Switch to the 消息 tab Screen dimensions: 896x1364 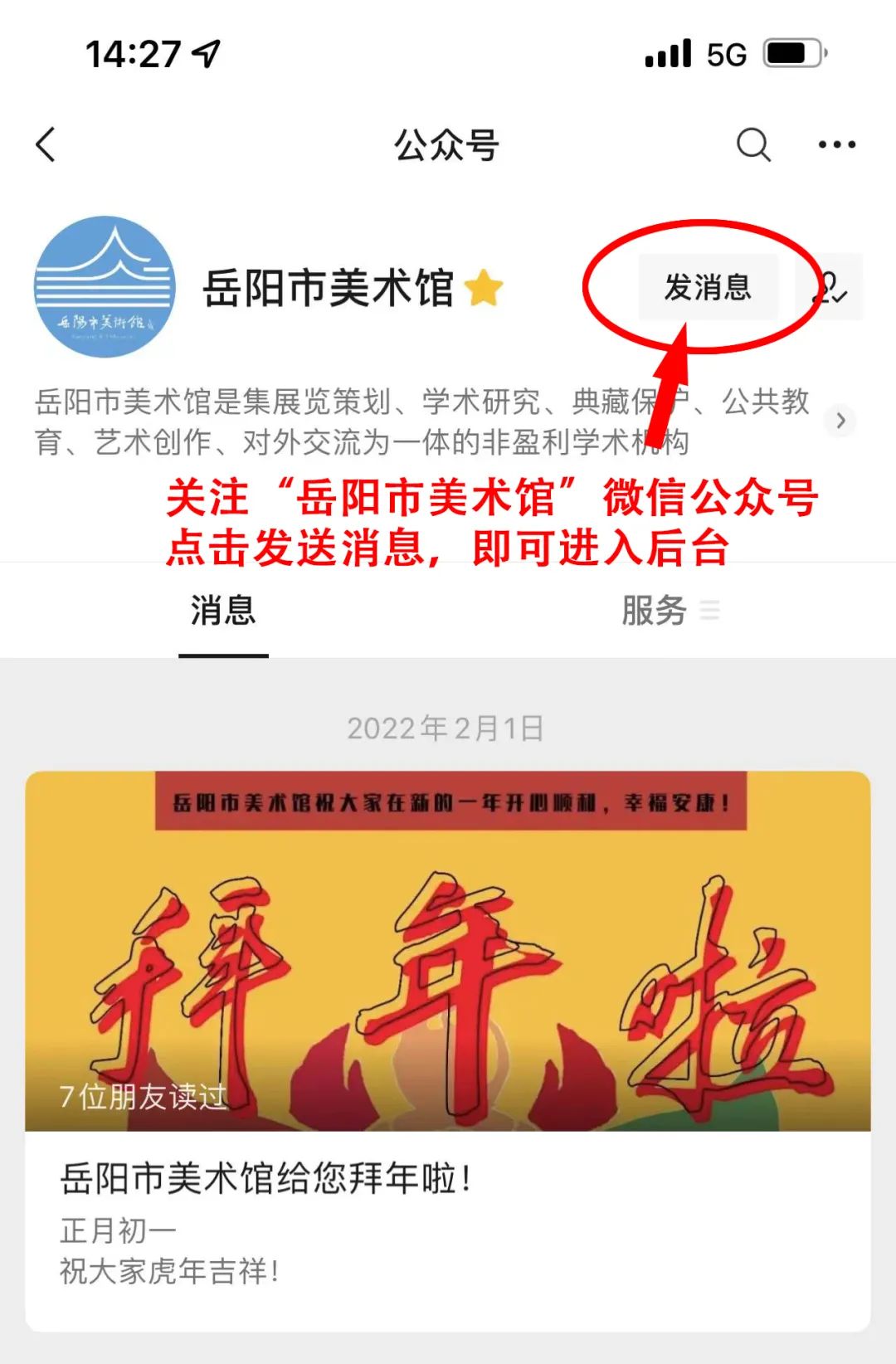click(223, 611)
